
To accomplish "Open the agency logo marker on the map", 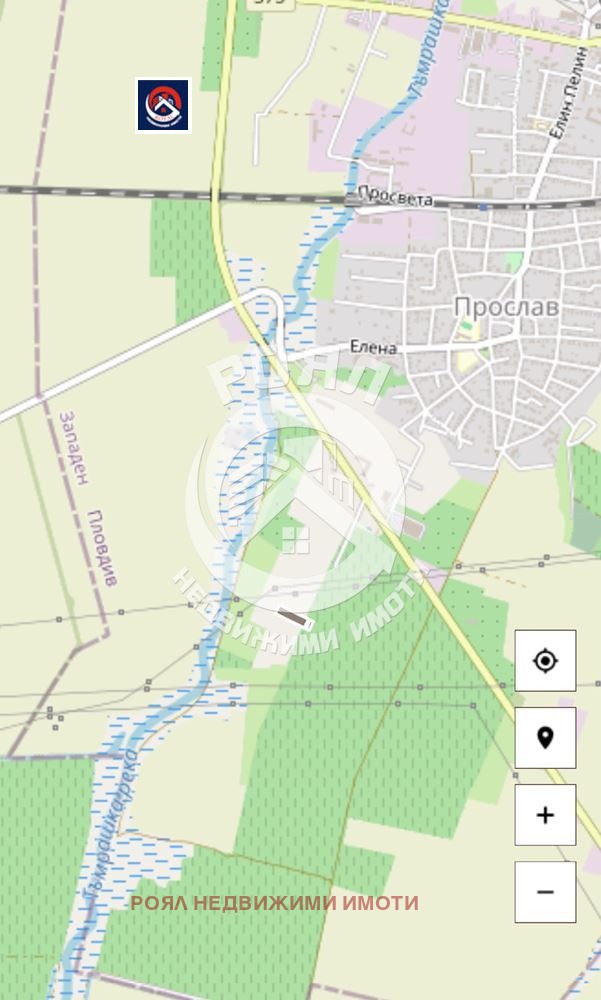I will click(x=163, y=105).
